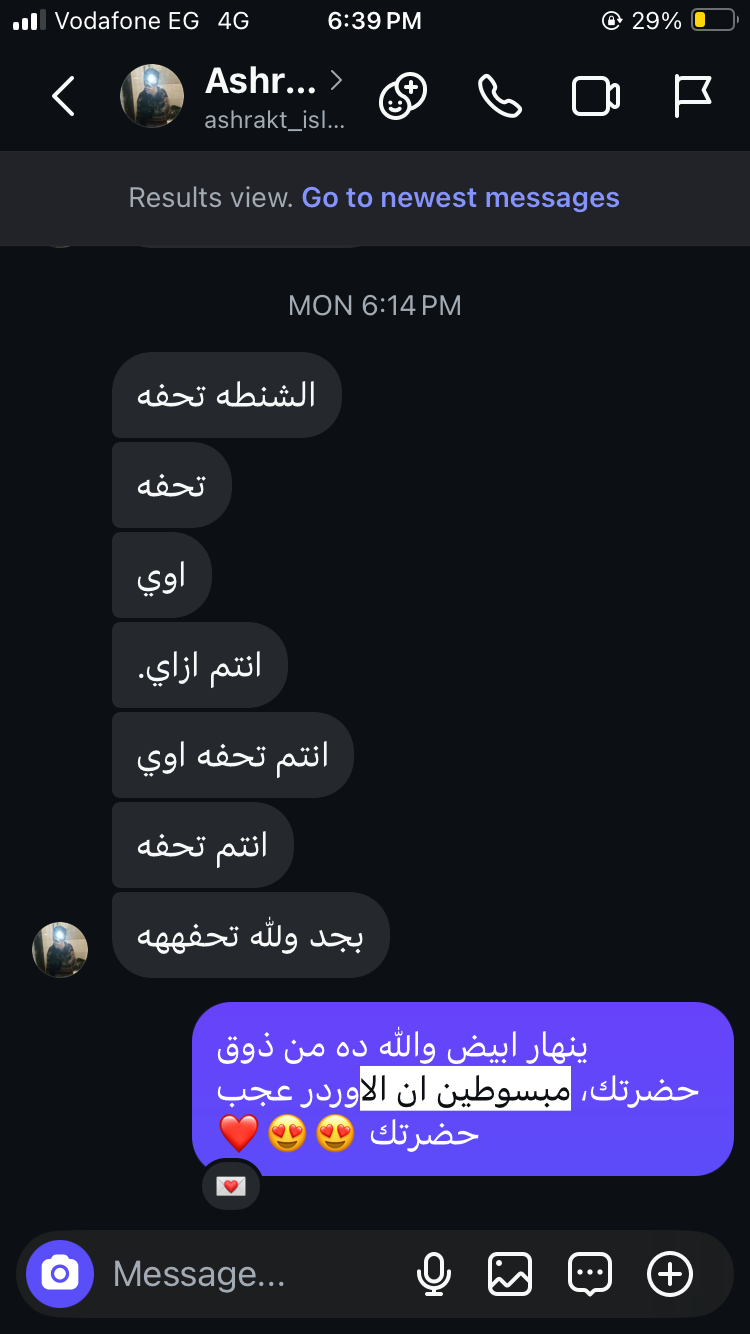
Task: Go back to the inbox
Action: coord(63,97)
